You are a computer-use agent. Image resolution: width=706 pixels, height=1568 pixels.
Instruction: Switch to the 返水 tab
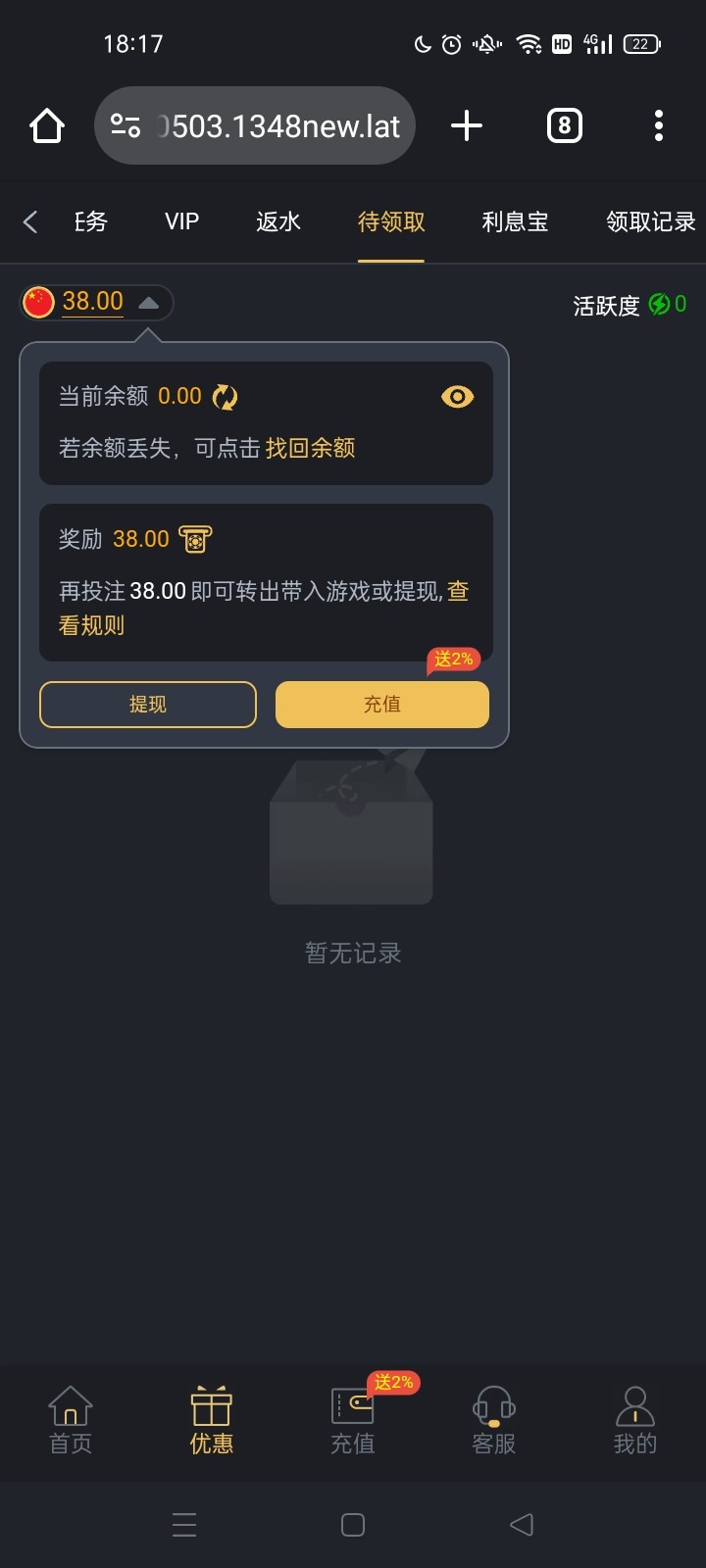[278, 222]
